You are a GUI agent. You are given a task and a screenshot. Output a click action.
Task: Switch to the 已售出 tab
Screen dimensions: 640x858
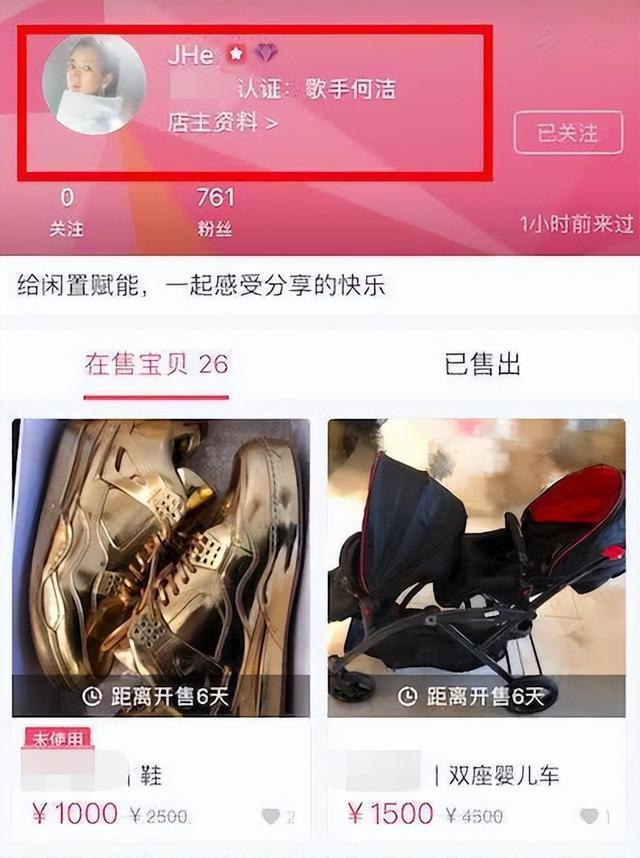pyautogui.click(x=482, y=364)
